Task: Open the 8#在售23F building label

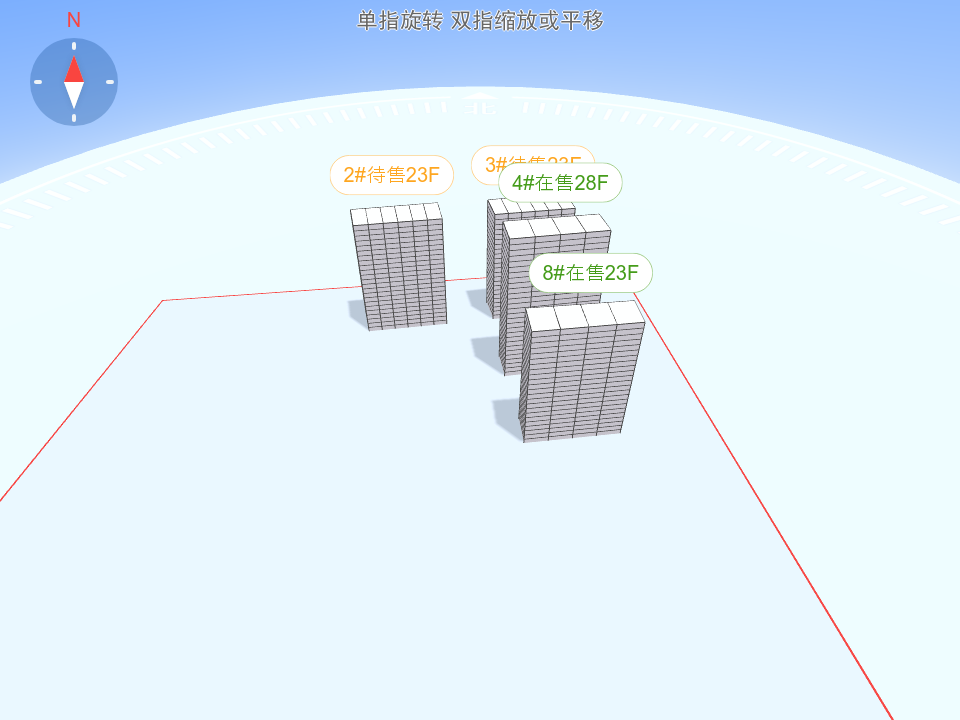Action: click(590, 273)
